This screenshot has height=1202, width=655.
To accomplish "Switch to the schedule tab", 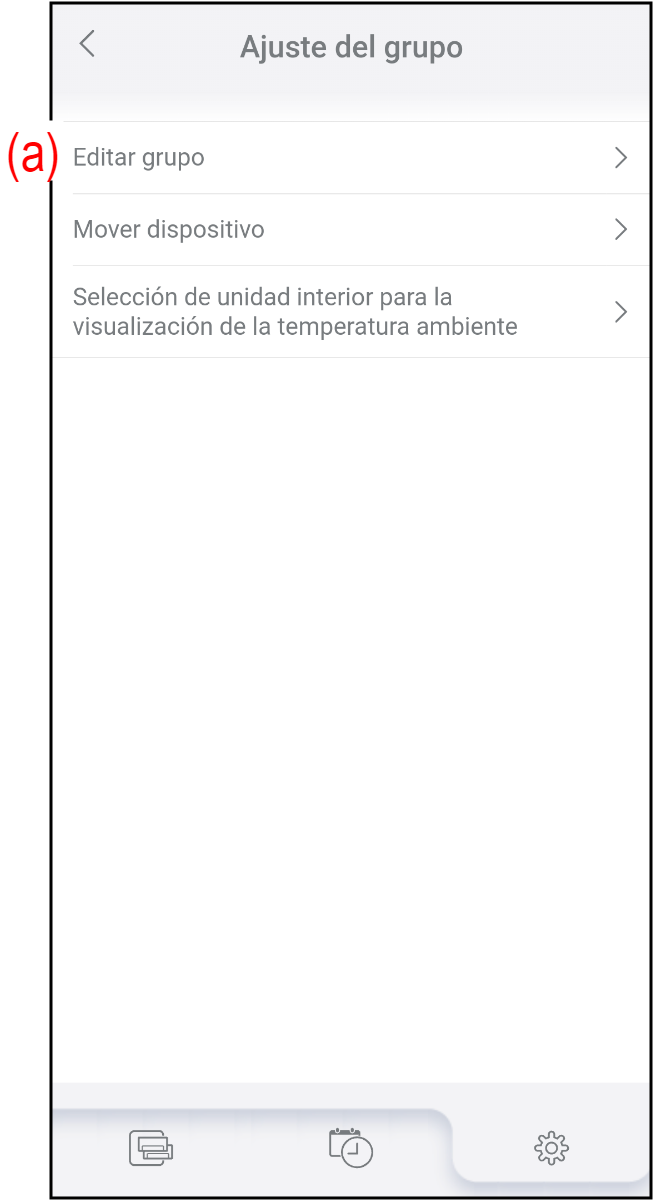I will coord(350,1148).
